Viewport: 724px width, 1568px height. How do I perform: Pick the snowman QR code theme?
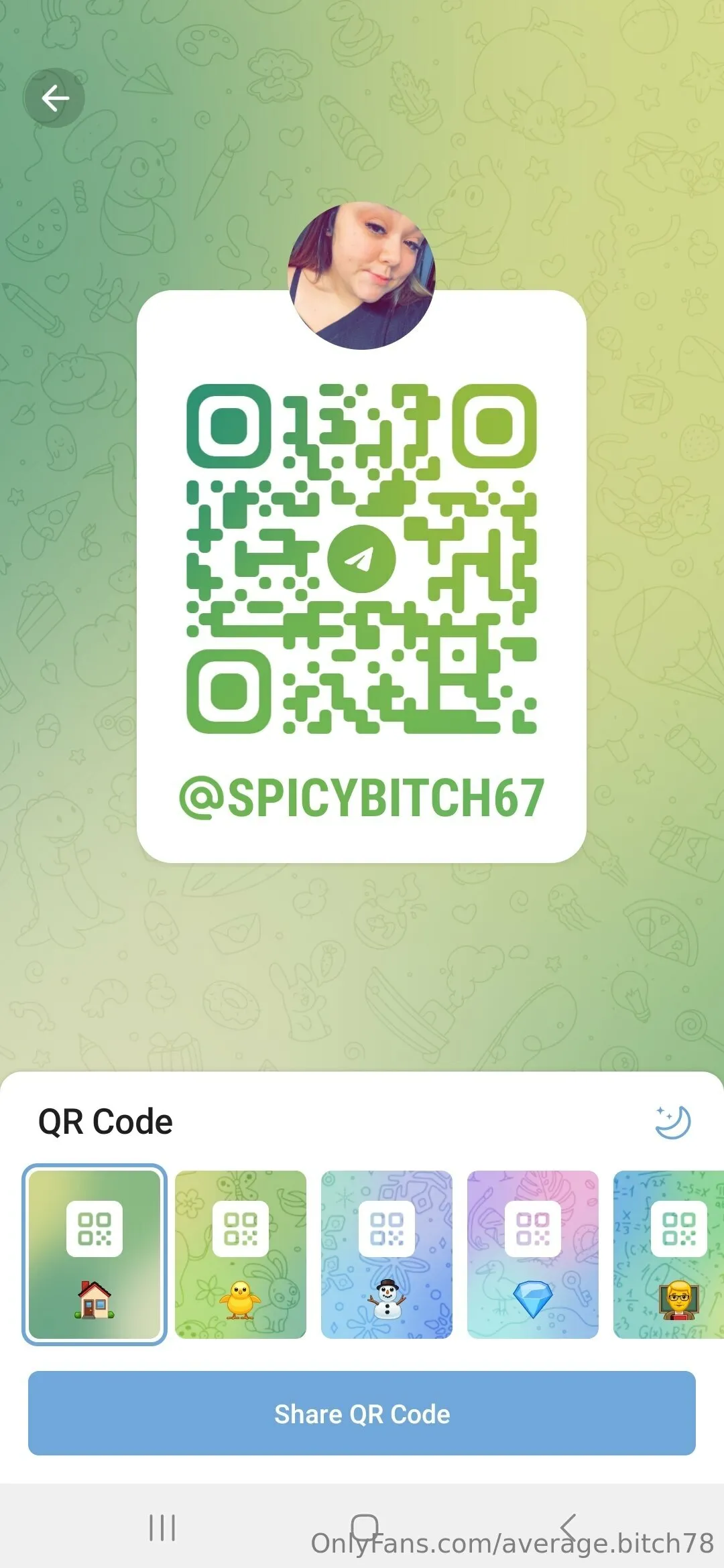point(387,1254)
